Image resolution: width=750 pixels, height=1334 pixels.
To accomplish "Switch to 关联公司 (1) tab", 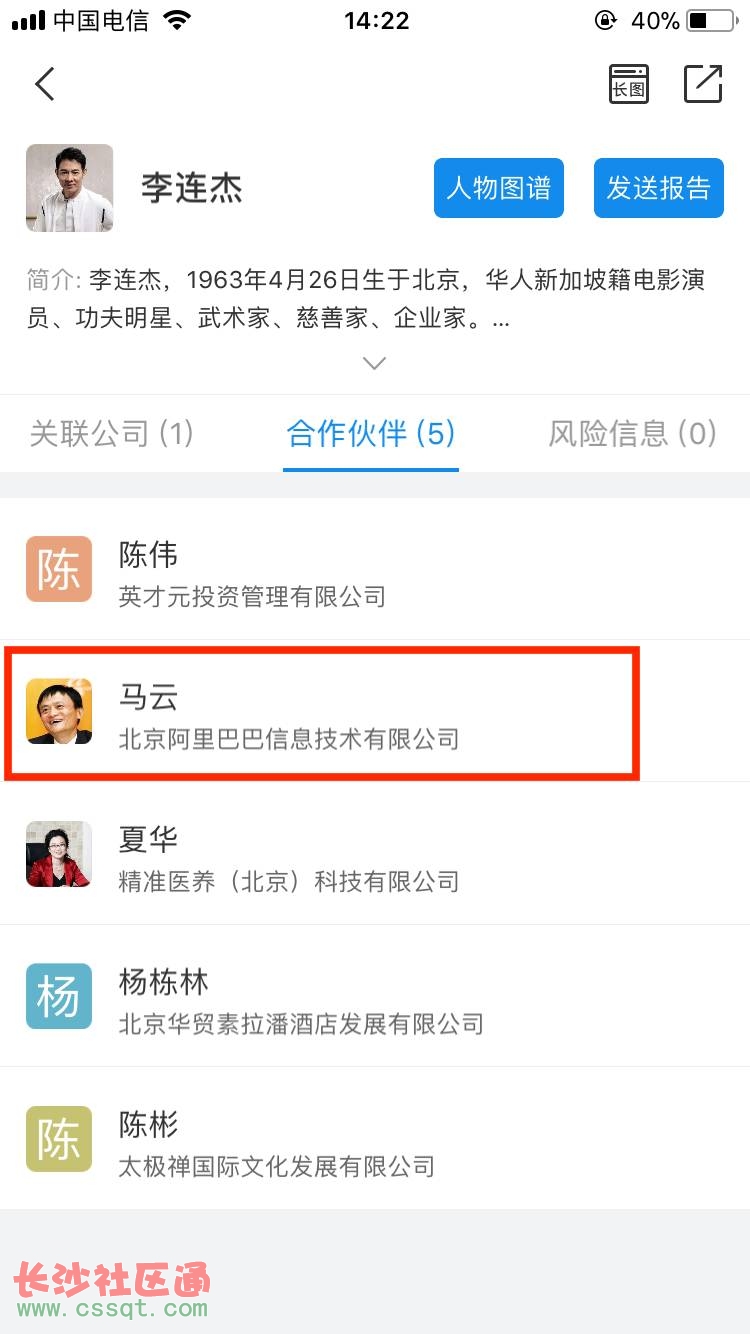I will [x=112, y=433].
